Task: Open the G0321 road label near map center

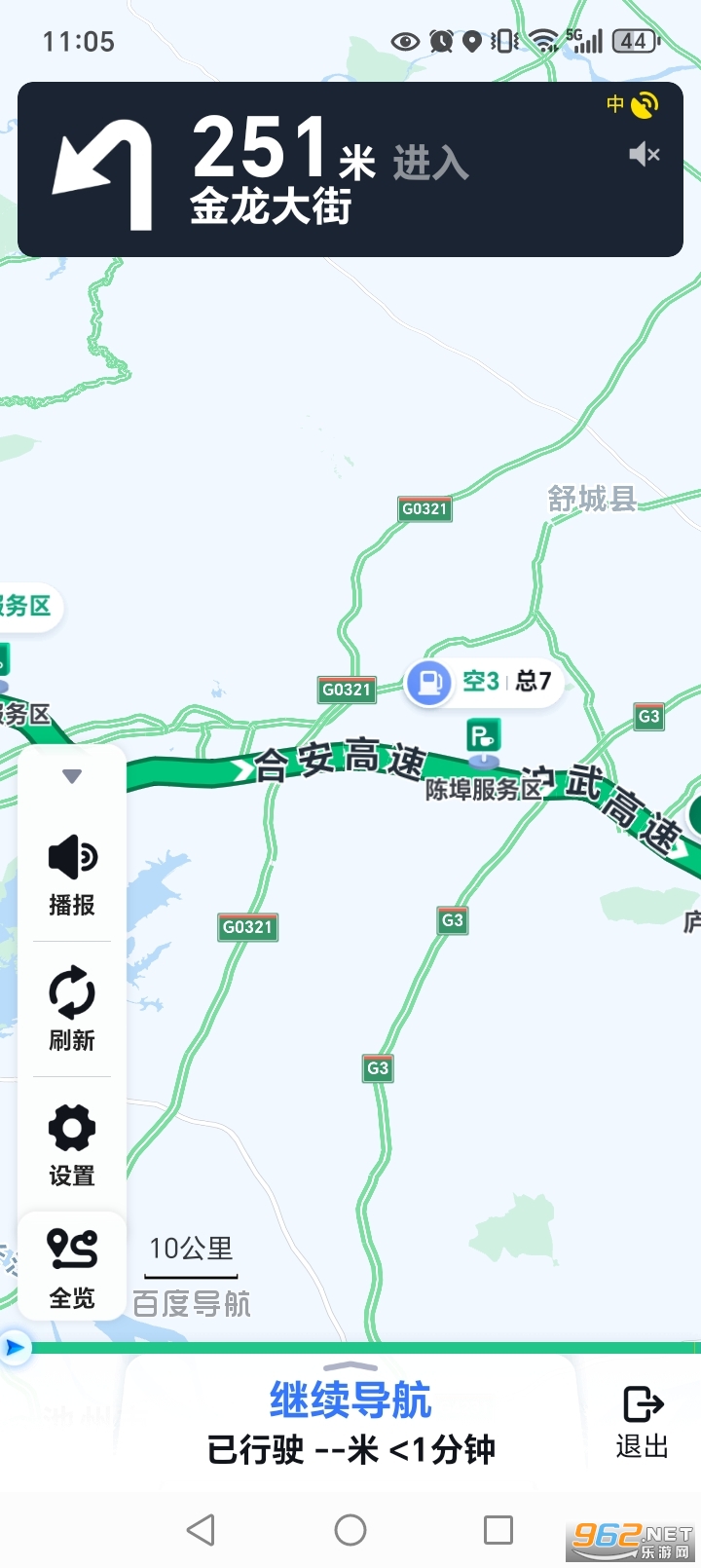Action: coord(346,689)
